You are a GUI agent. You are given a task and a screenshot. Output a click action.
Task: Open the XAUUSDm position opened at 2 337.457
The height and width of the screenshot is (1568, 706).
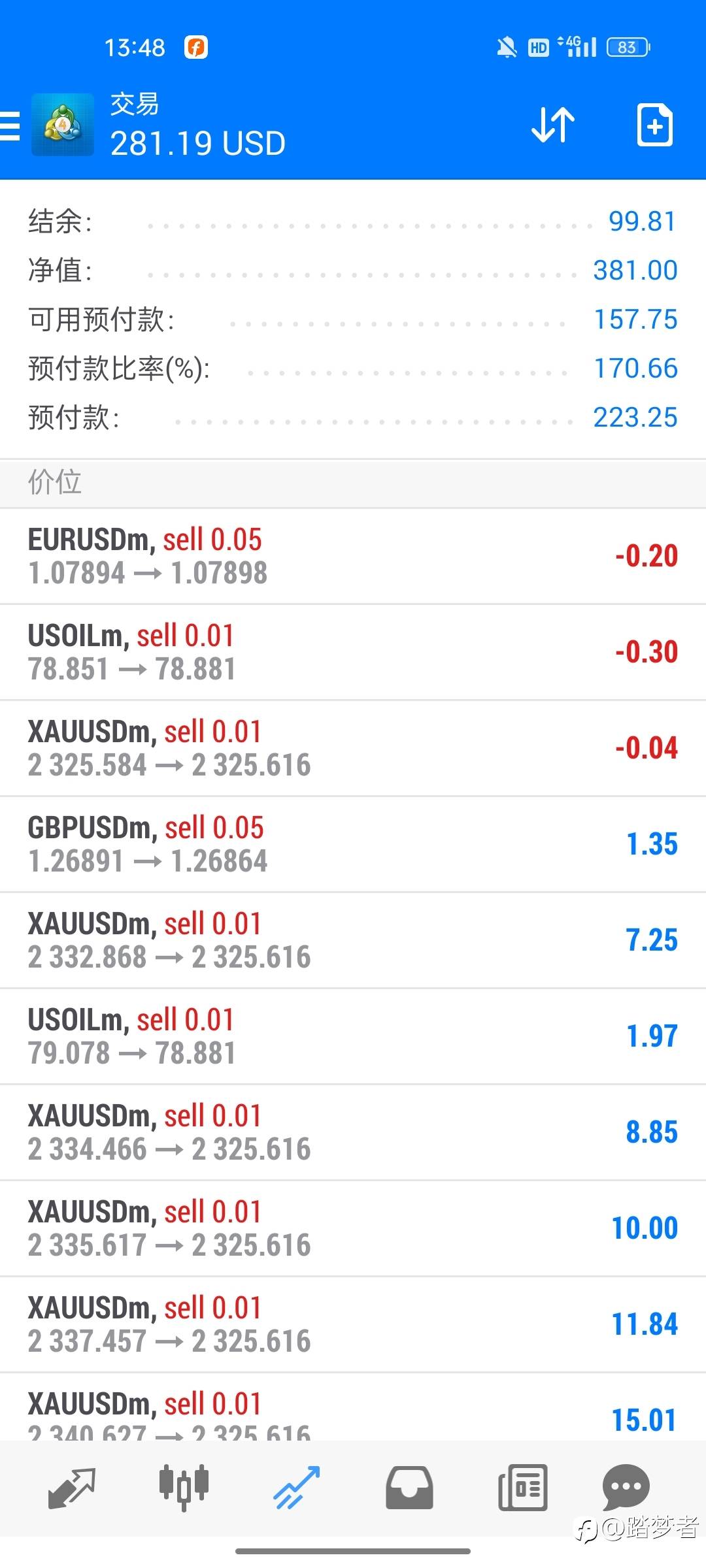tap(353, 1324)
